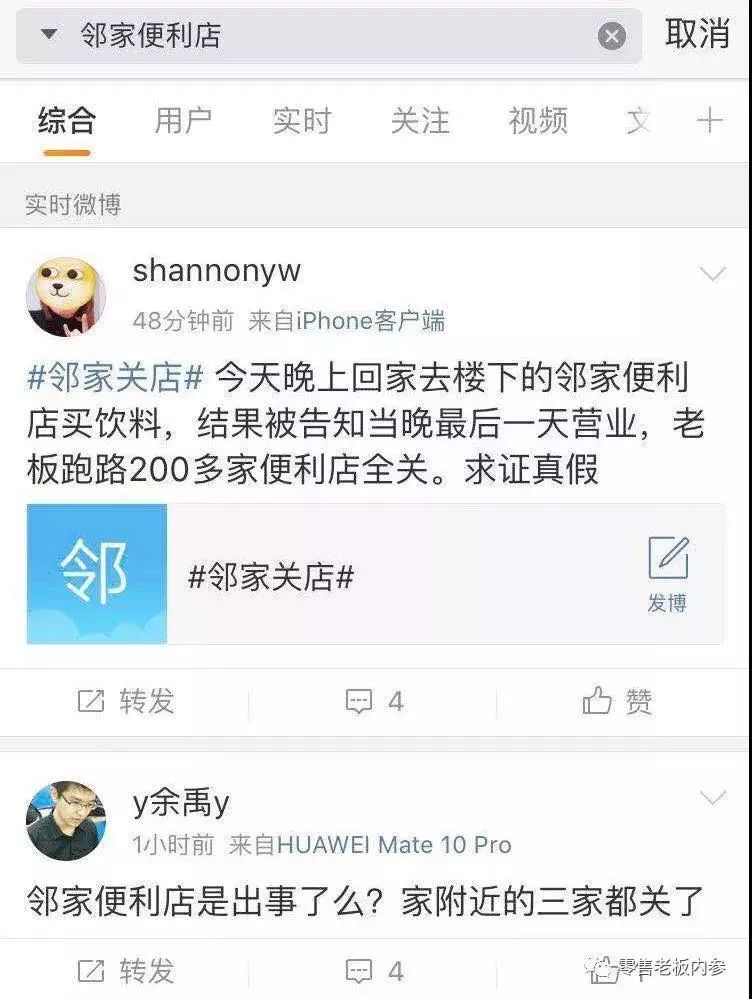Repost shannonyw's post with 转发
This screenshot has height=999, width=752.
pos(126,702)
